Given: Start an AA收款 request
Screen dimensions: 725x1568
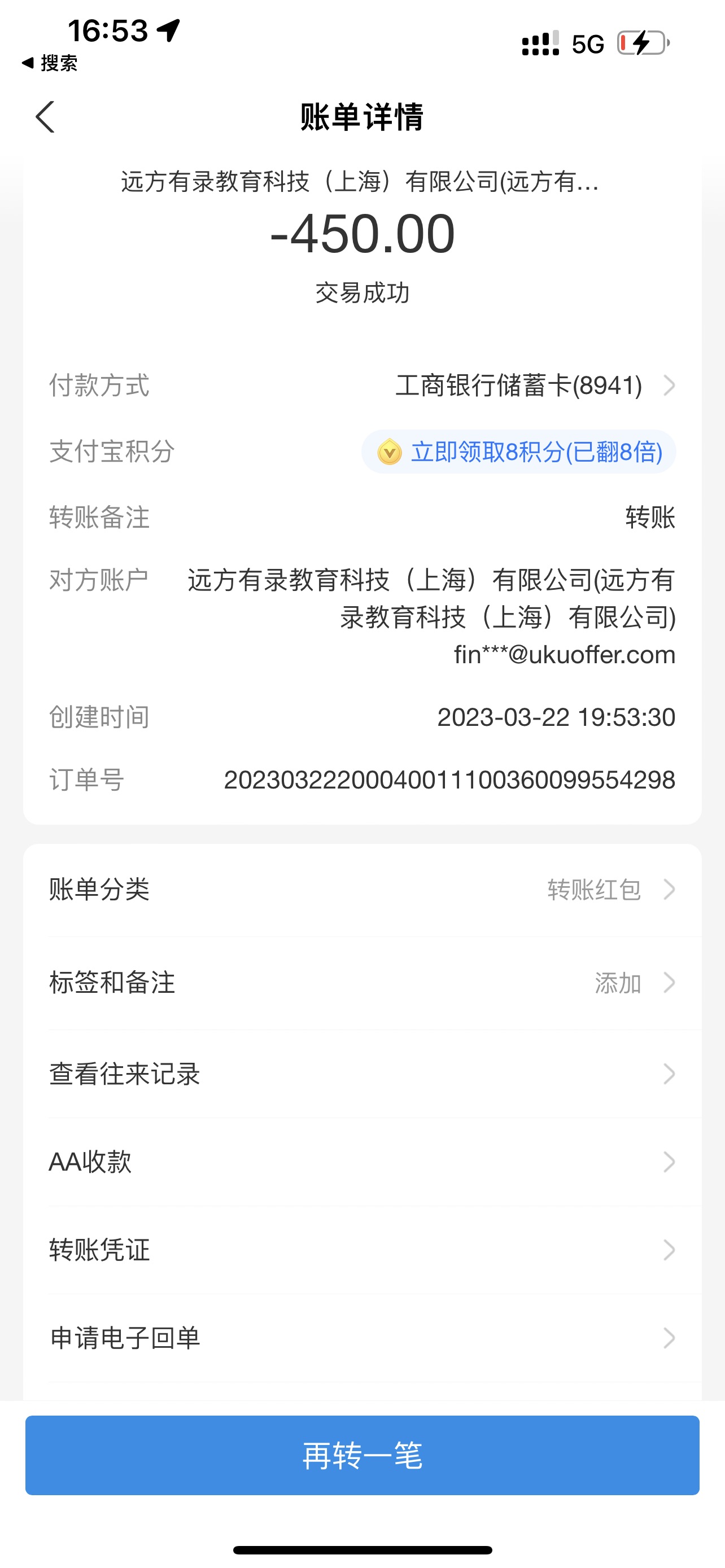Looking at the screenshot, I should coord(362,1162).
